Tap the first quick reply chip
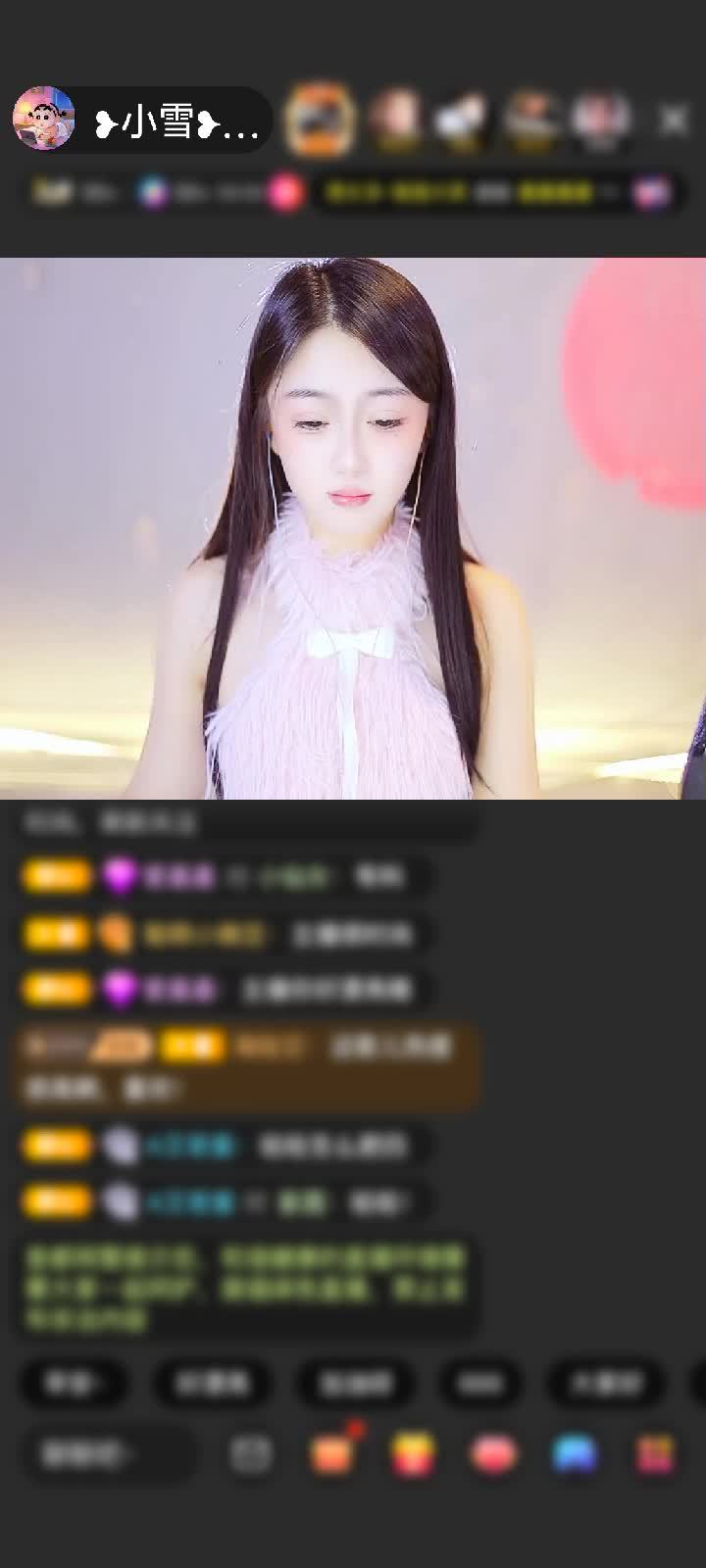 [75, 1383]
